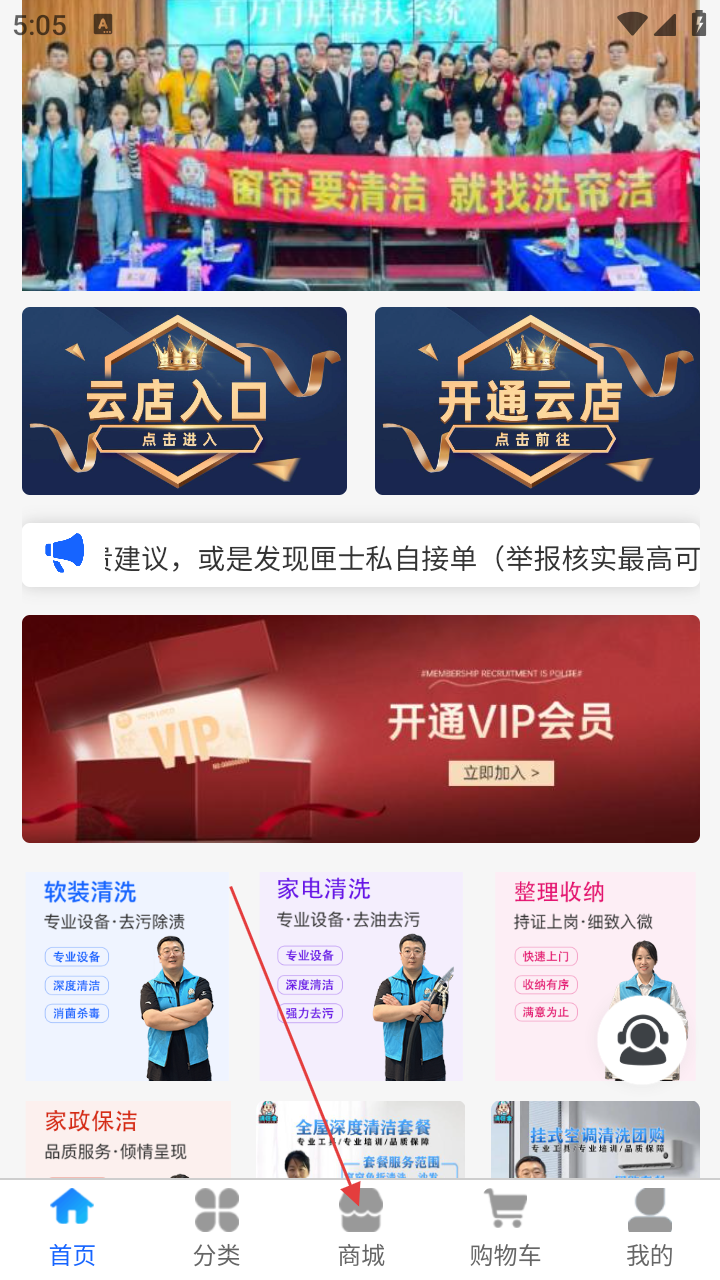720x1280 pixels.
Task: Open the 挂式空调清洗团购 card
Action: [x=595, y=1140]
